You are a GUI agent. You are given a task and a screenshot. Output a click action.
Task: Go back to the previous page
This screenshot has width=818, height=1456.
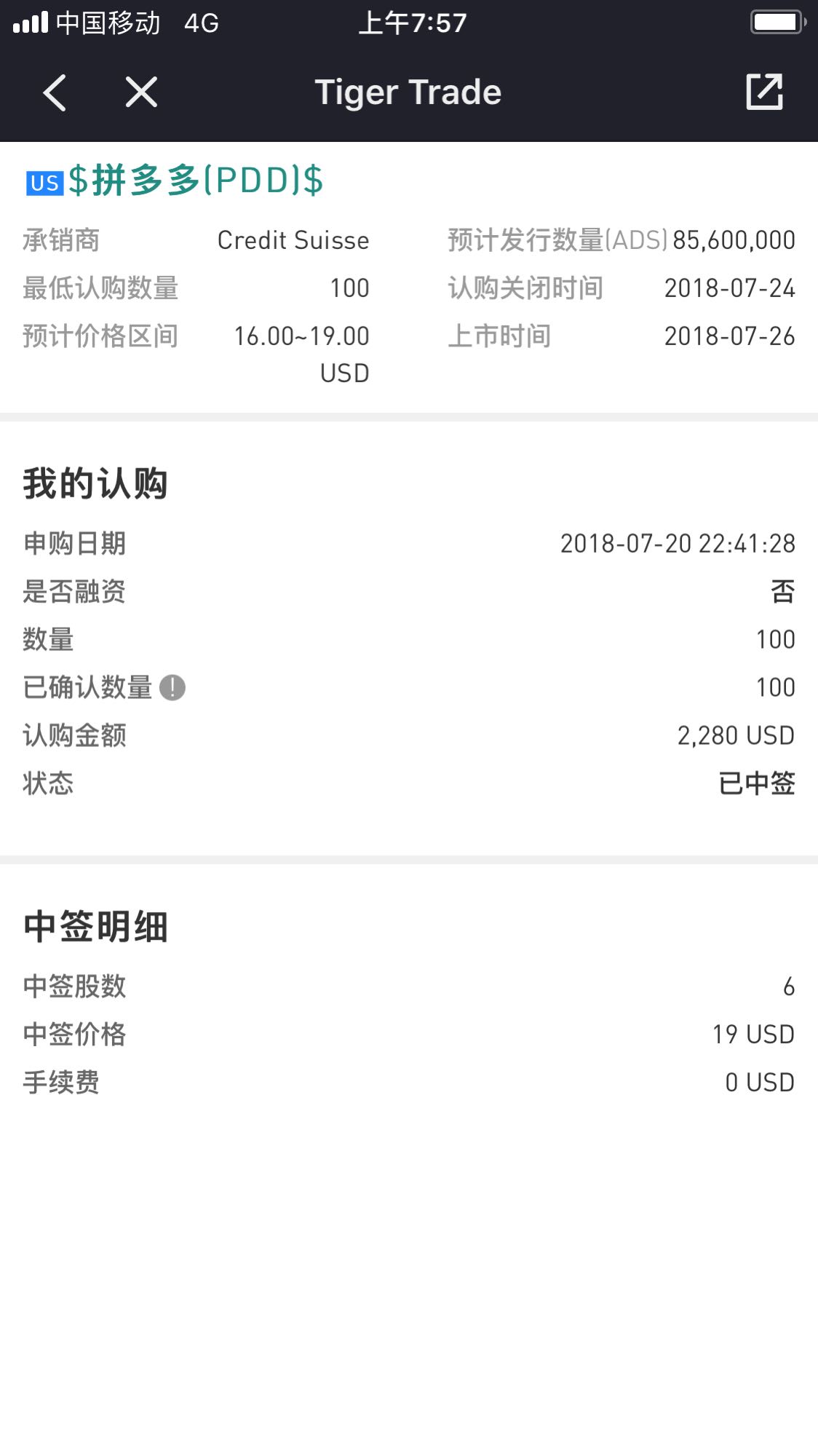(x=55, y=92)
